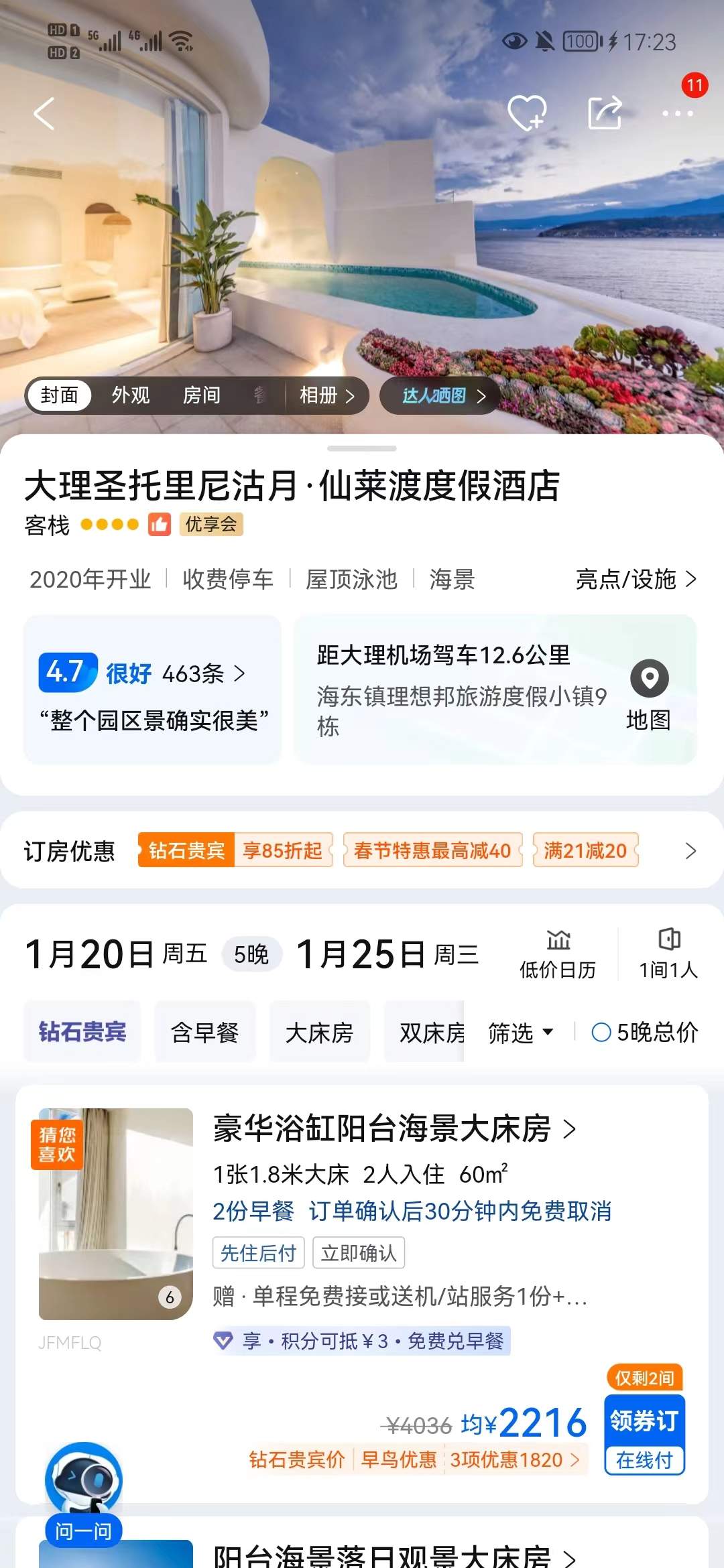Open 亮点/设施 highlights and facilities
The image size is (724, 1568).
coord(635,579)
